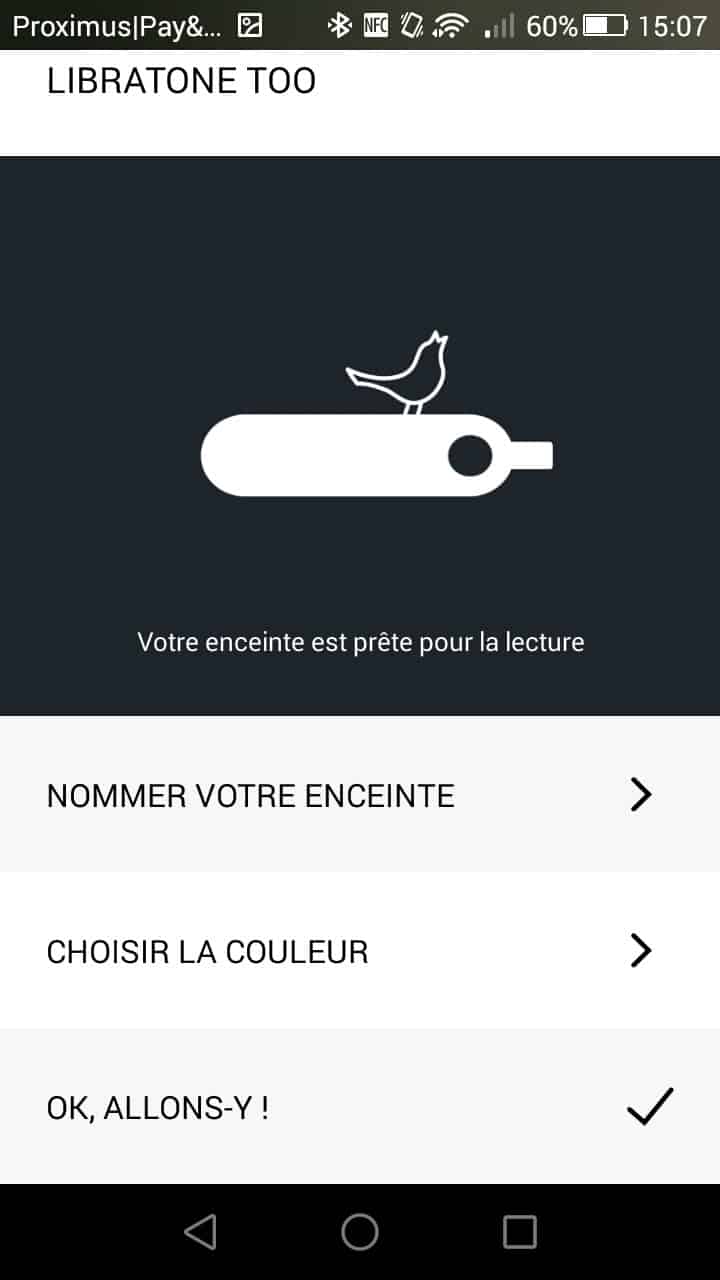This screenshot has width=720, height=1280.
Task: Open the recent apps overview
Action: click(x=519, y=1232)
